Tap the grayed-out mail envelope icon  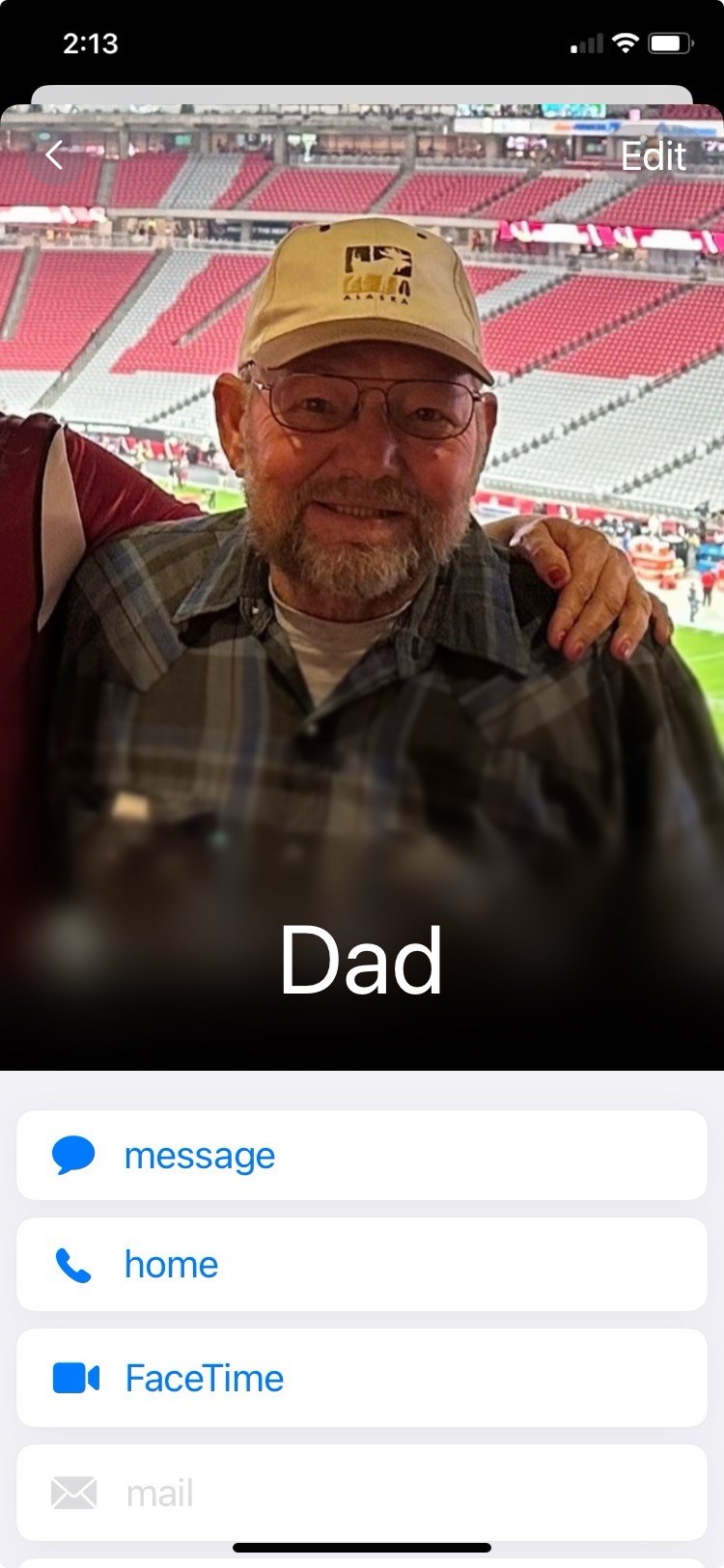pyautogui.click(x=74, y=1492)
